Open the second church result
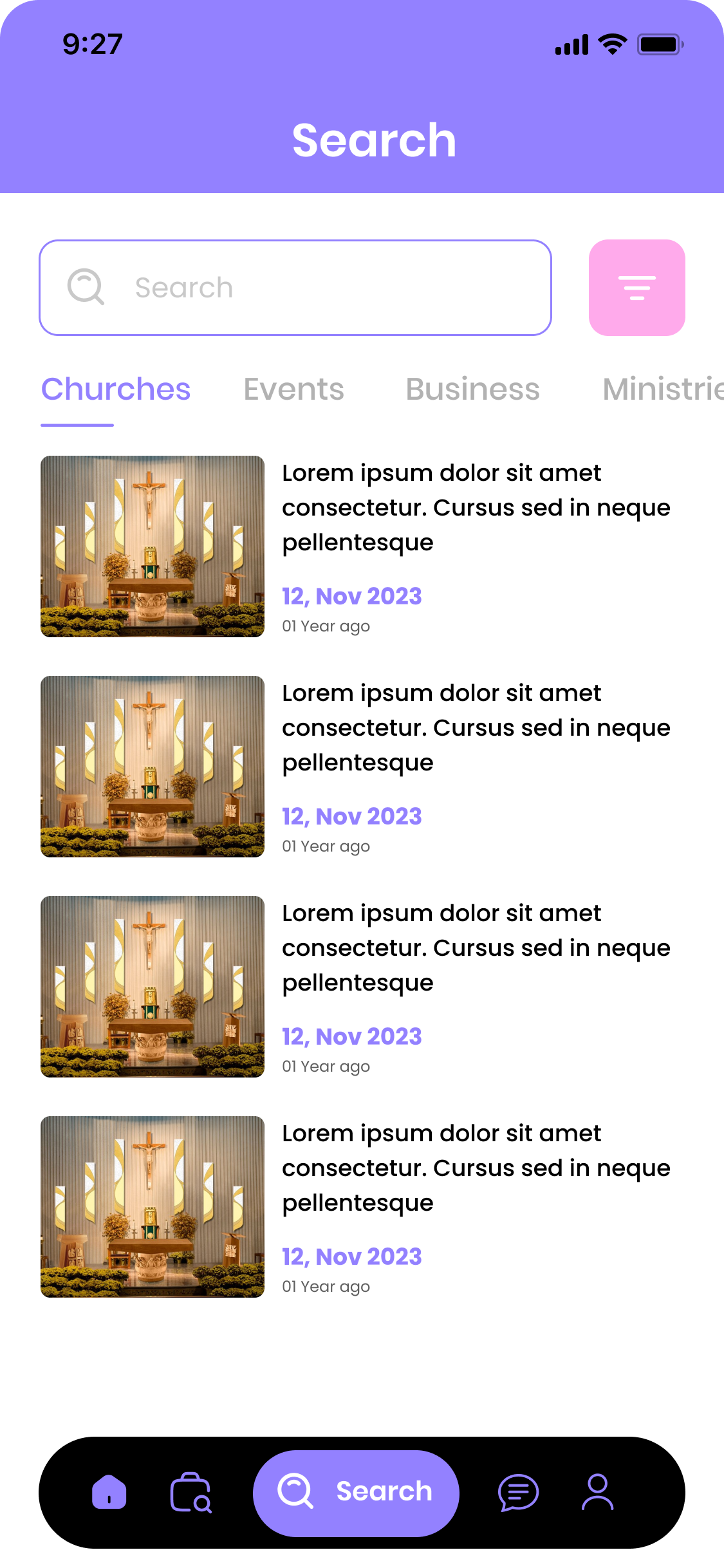 360,766
